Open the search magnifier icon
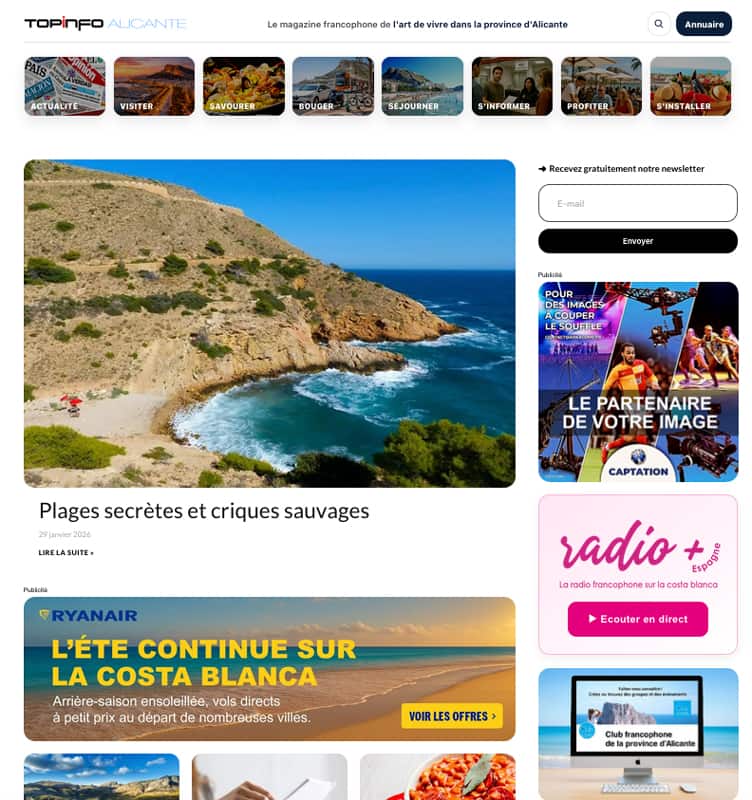 pyautogui.click(x=659, y=24)
